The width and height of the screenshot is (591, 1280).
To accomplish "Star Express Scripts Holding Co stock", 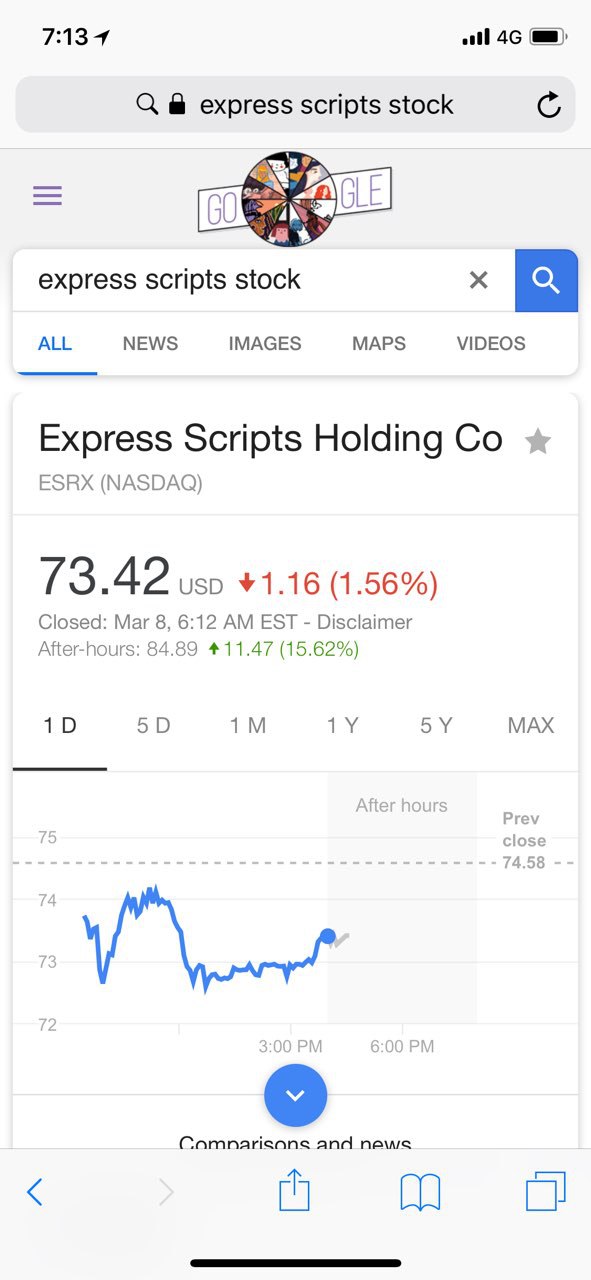I will coord(538,441).
